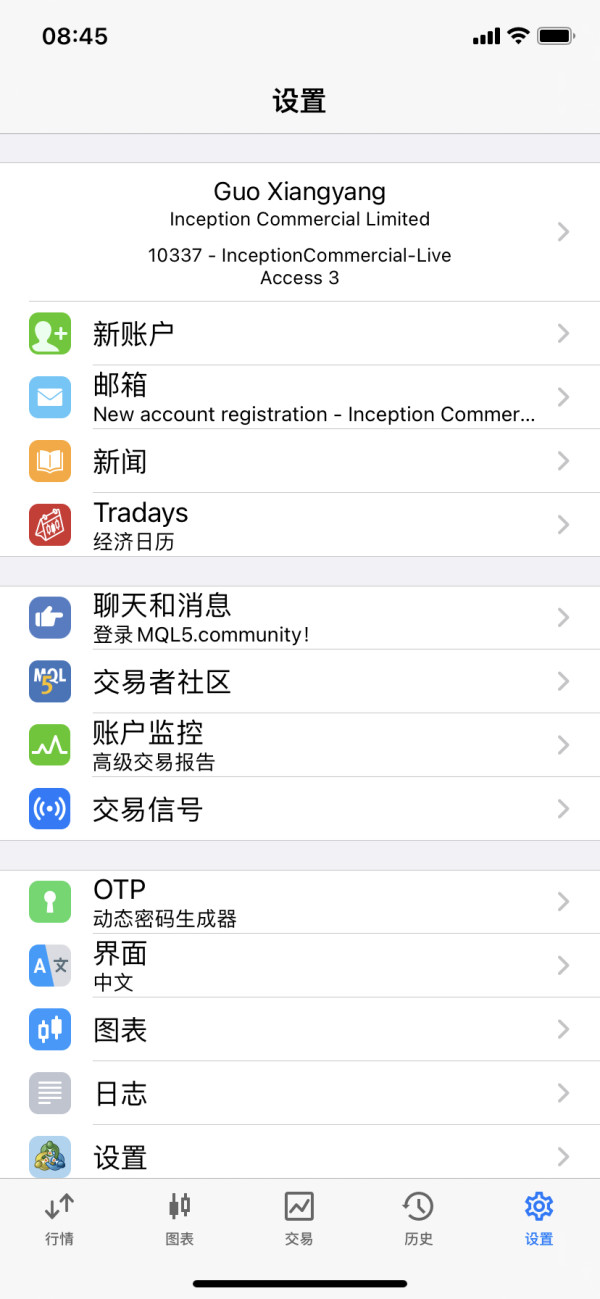The height and width of the screenshot is (1299, 600).
Task: Open the 新账户 row
Action: pos(300,333)
